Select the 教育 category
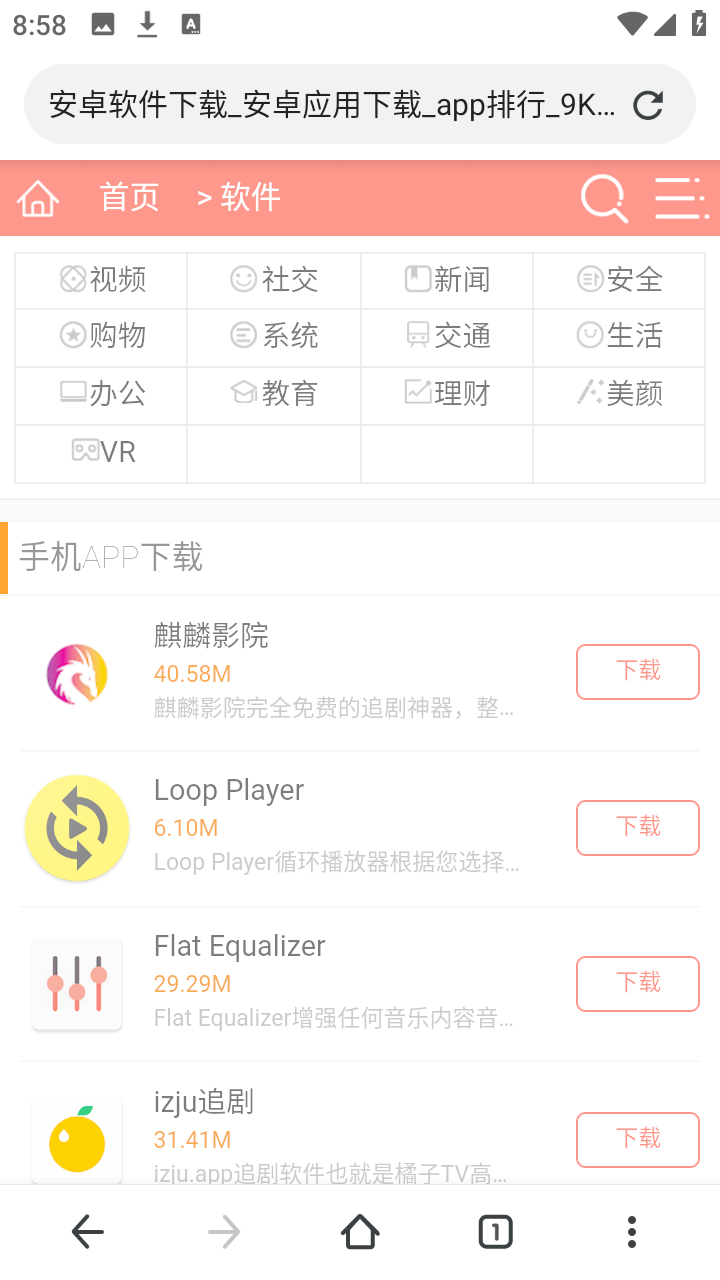 coord(274,393)
